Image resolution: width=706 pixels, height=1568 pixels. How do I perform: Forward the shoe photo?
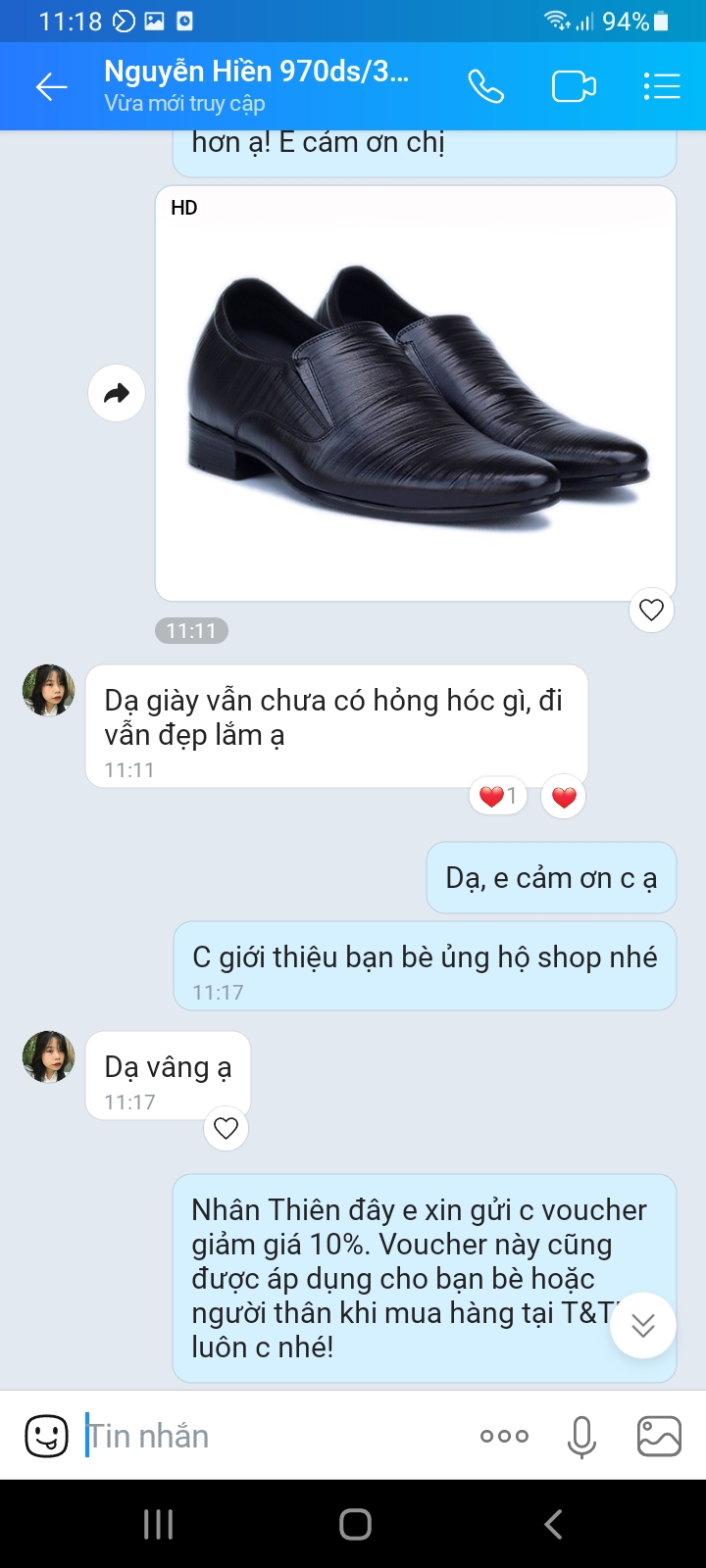[x=117, y=394]
